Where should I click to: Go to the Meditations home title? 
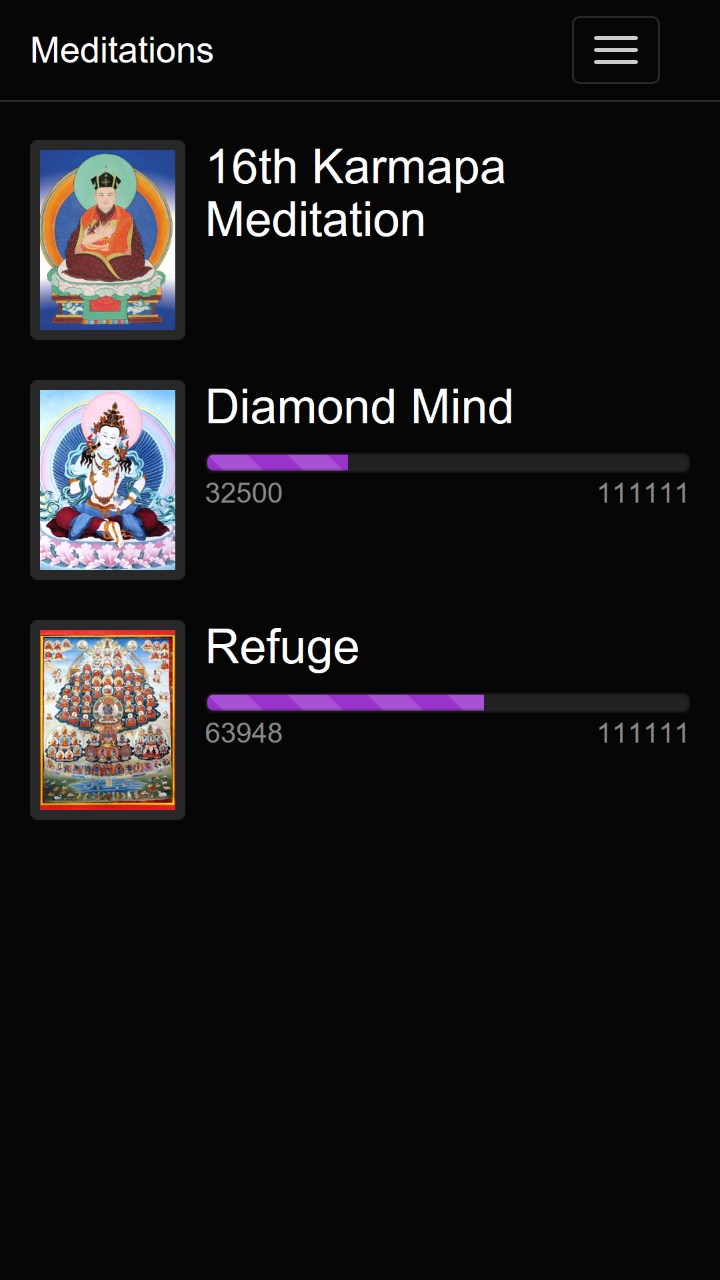tap(122, 50)
